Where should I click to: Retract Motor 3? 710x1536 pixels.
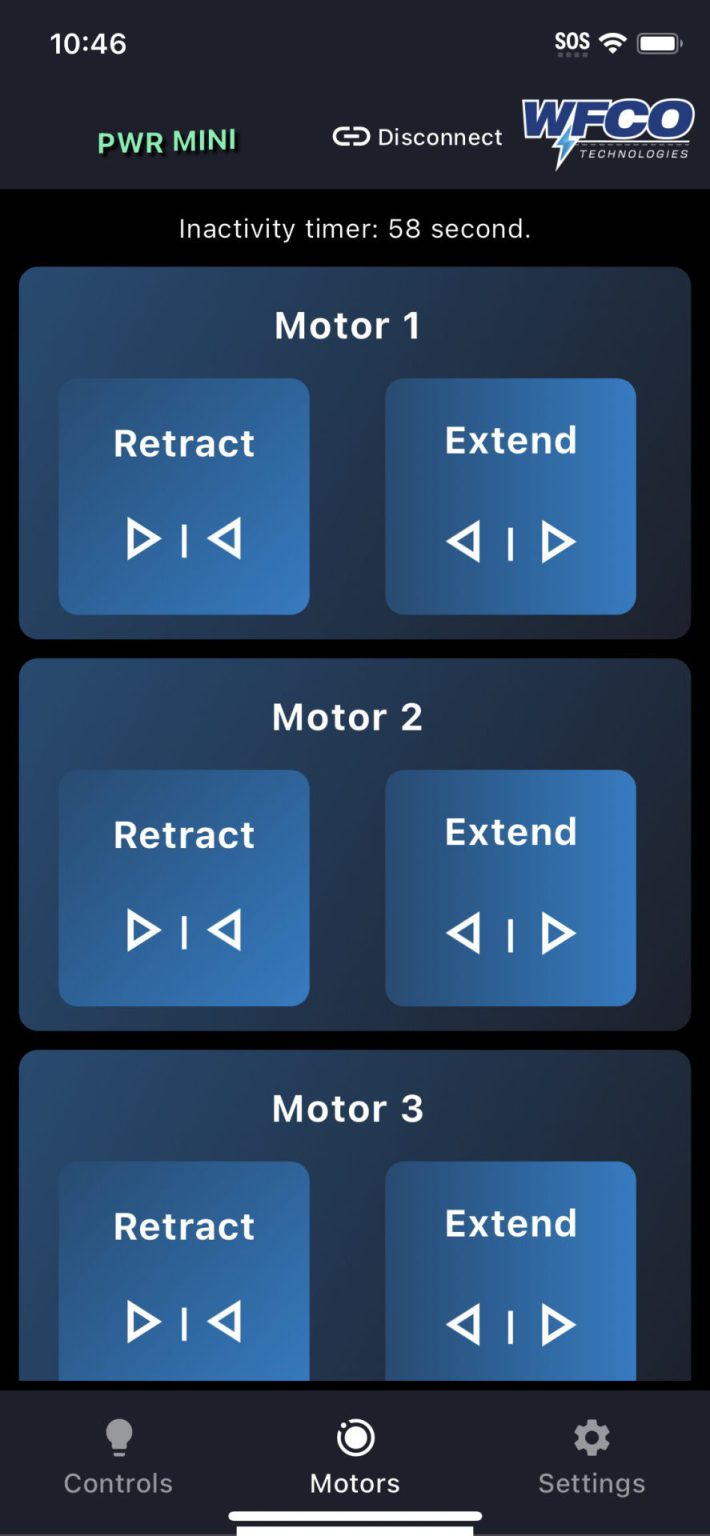coord(184,1270)
